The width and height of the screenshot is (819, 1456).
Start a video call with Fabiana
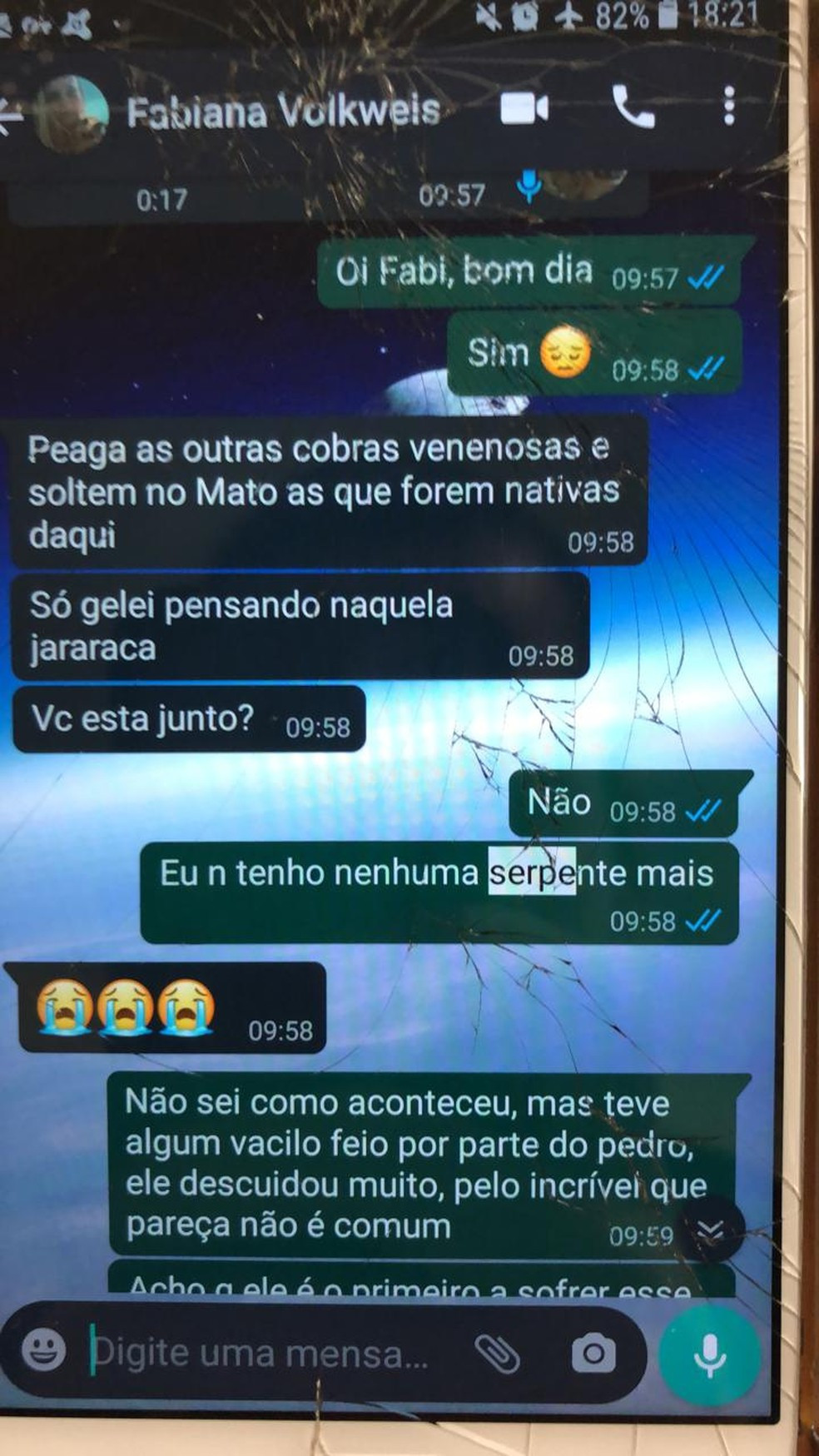[524, 108]
